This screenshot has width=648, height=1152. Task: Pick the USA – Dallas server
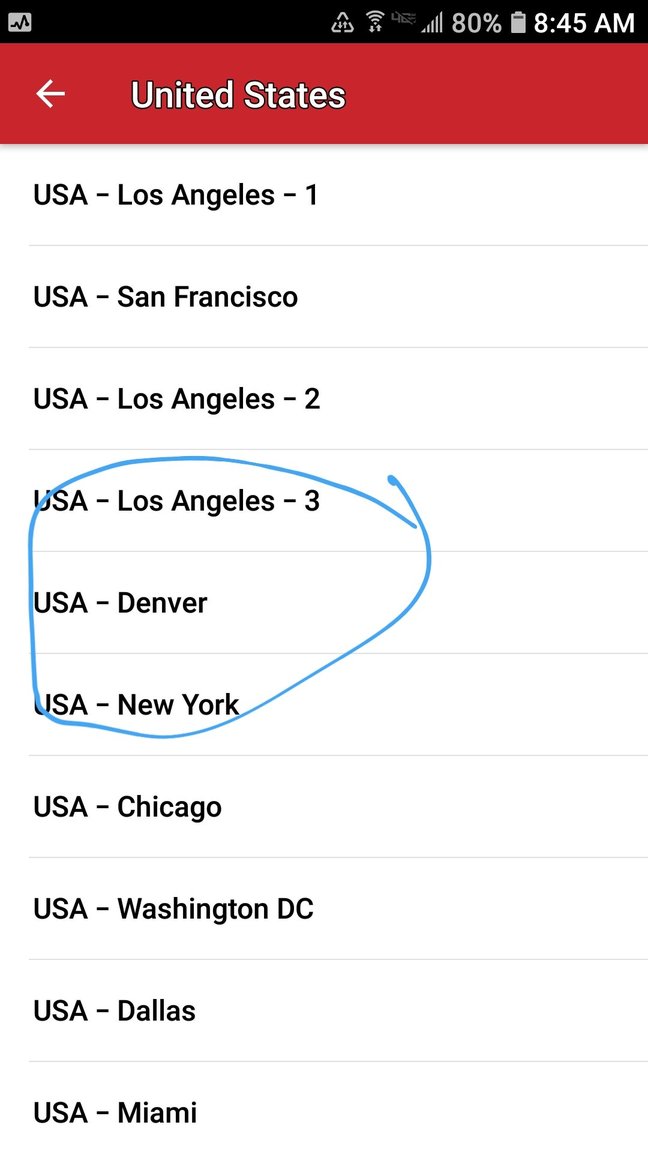coord(324,1012)
